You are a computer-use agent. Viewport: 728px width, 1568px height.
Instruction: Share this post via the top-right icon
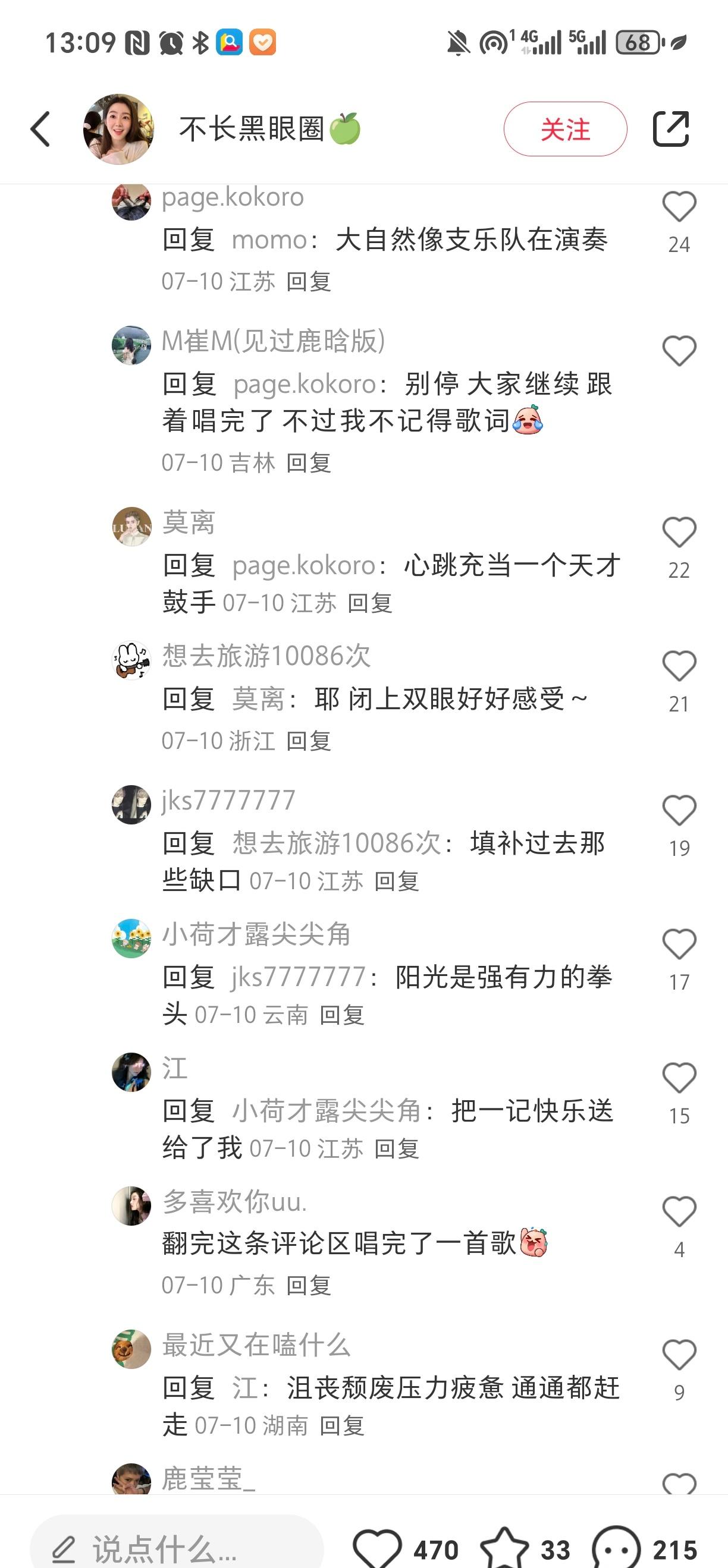click(670, 129)
